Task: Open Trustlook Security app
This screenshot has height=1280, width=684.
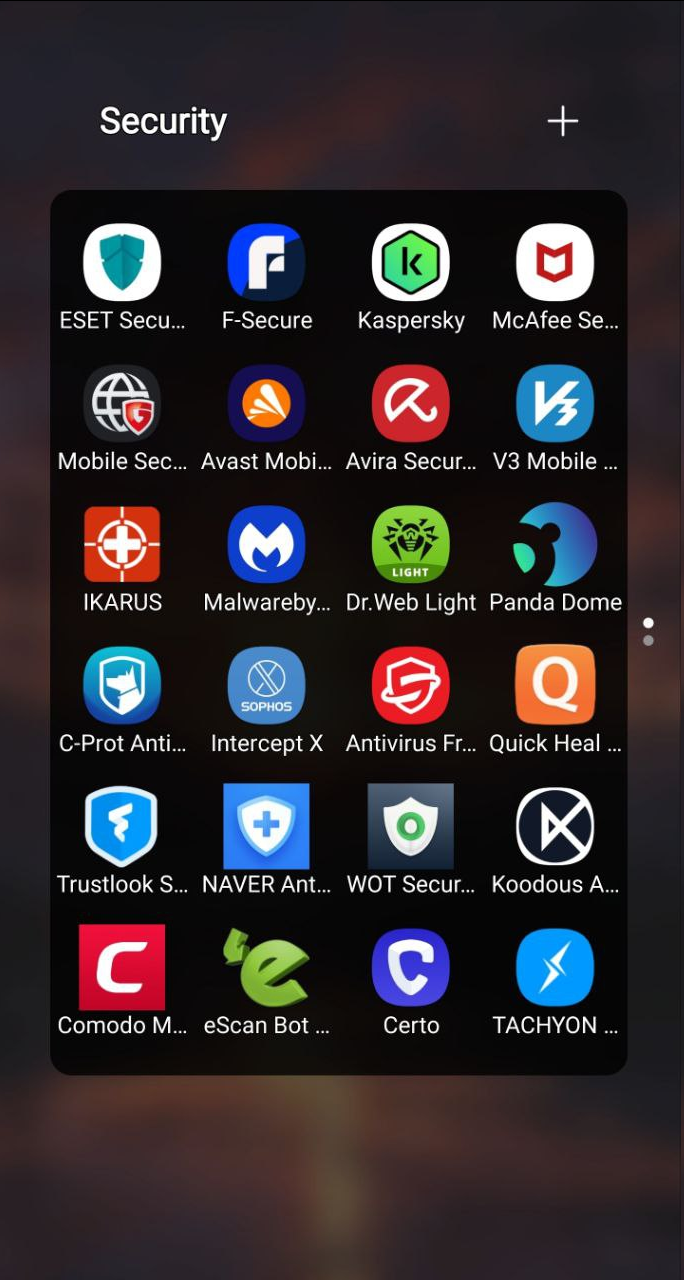Action: click(122, 827)
